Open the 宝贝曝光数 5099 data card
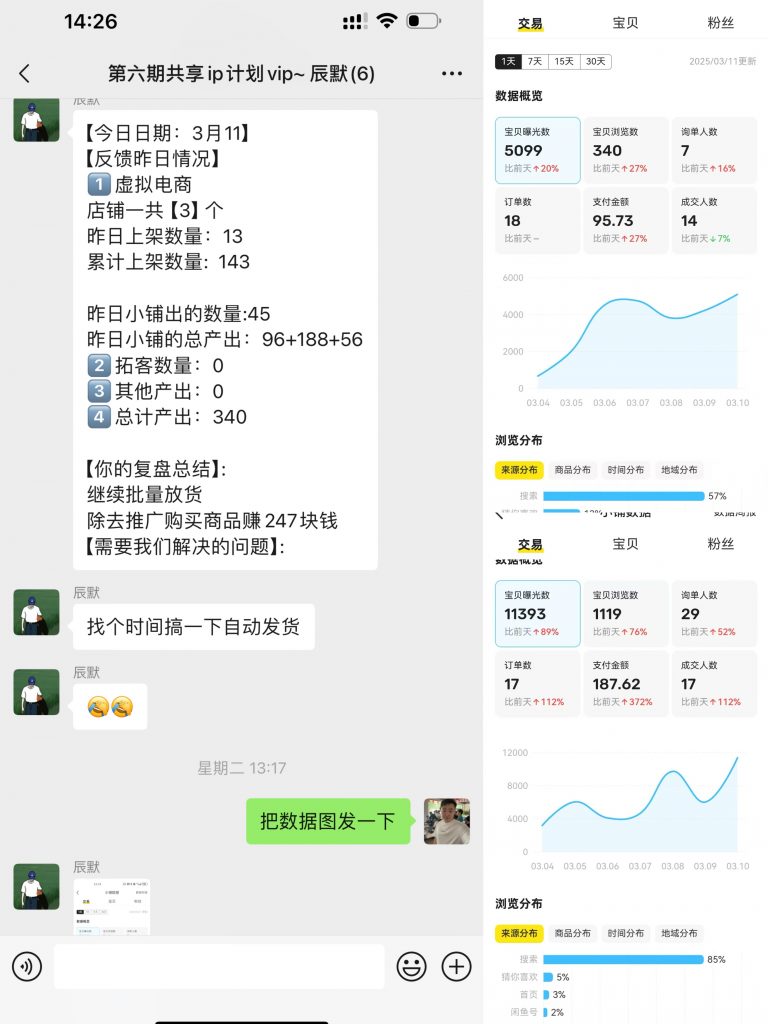The image size is (768, 1024). [537, 148]
